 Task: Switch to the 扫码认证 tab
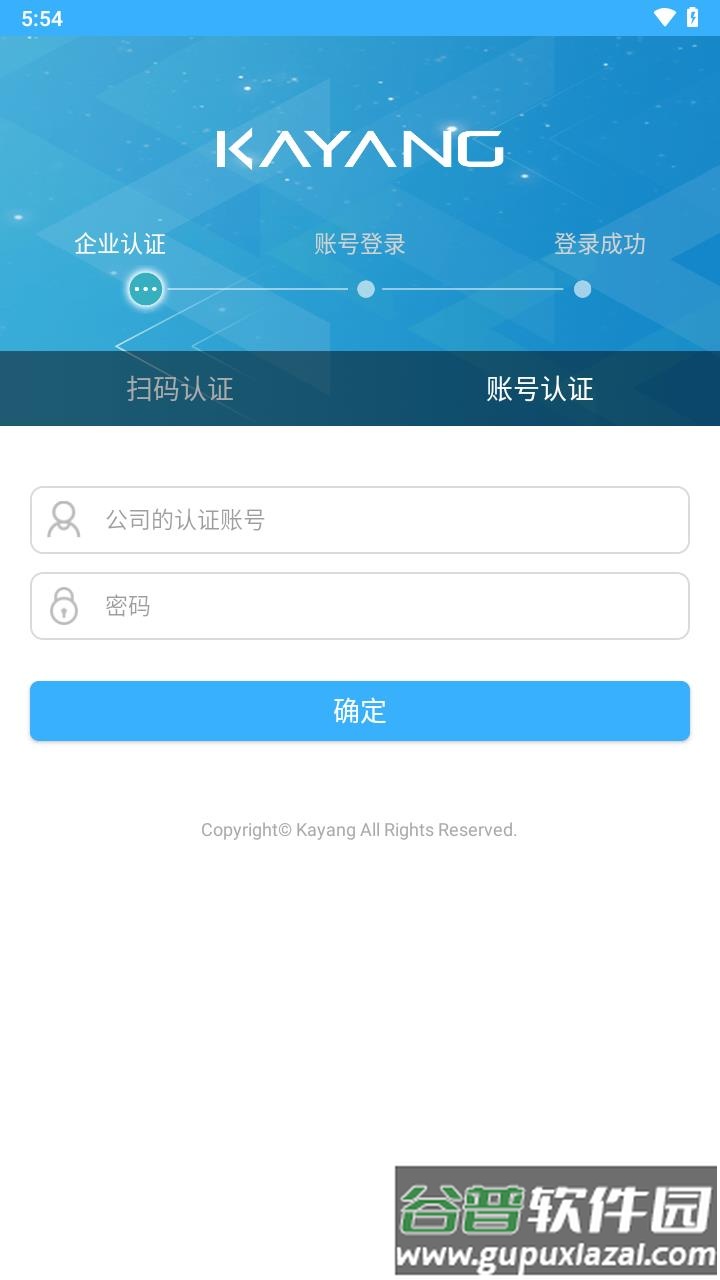point(180,388)
